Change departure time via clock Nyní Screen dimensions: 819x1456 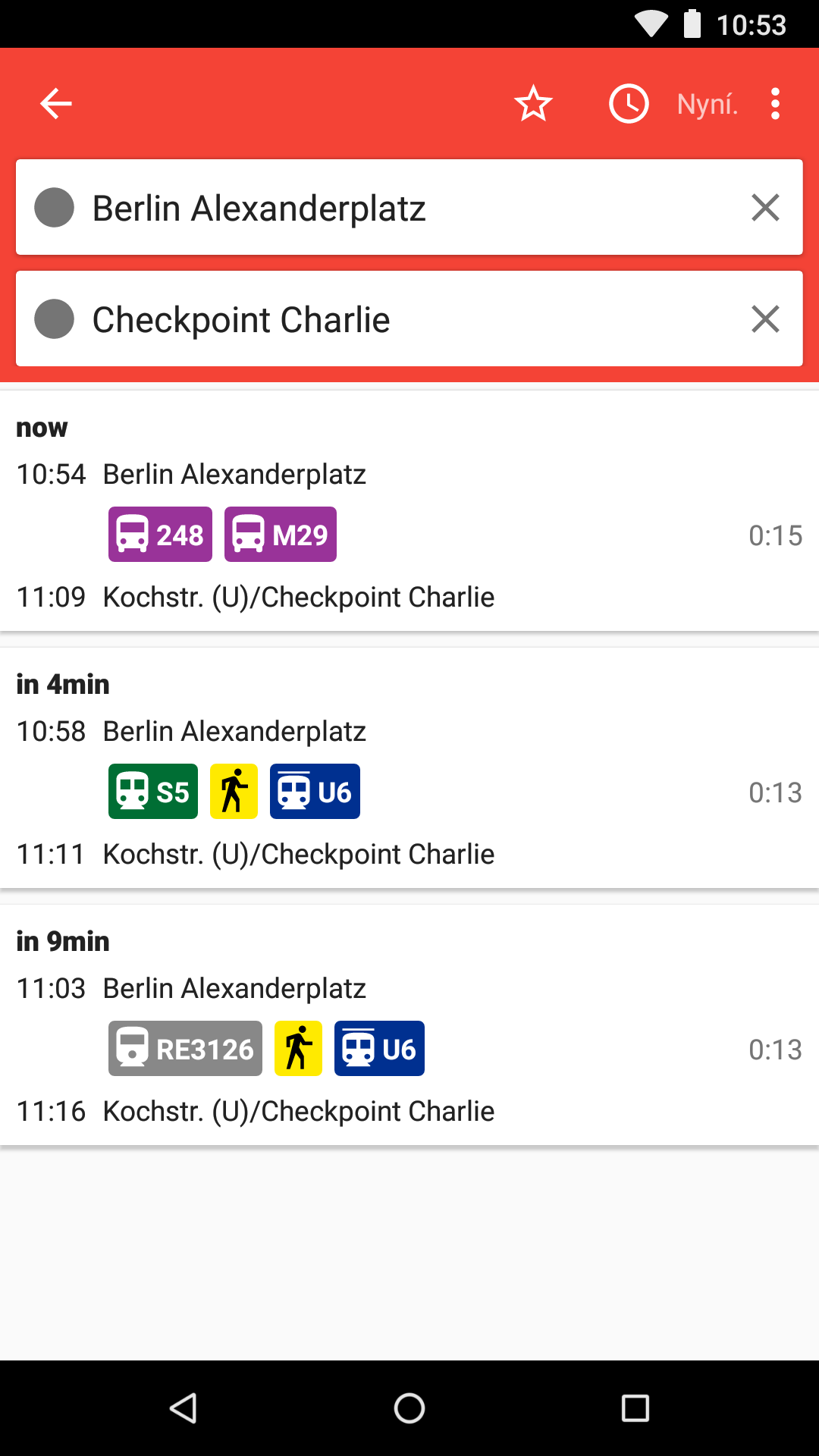point(672,103)
